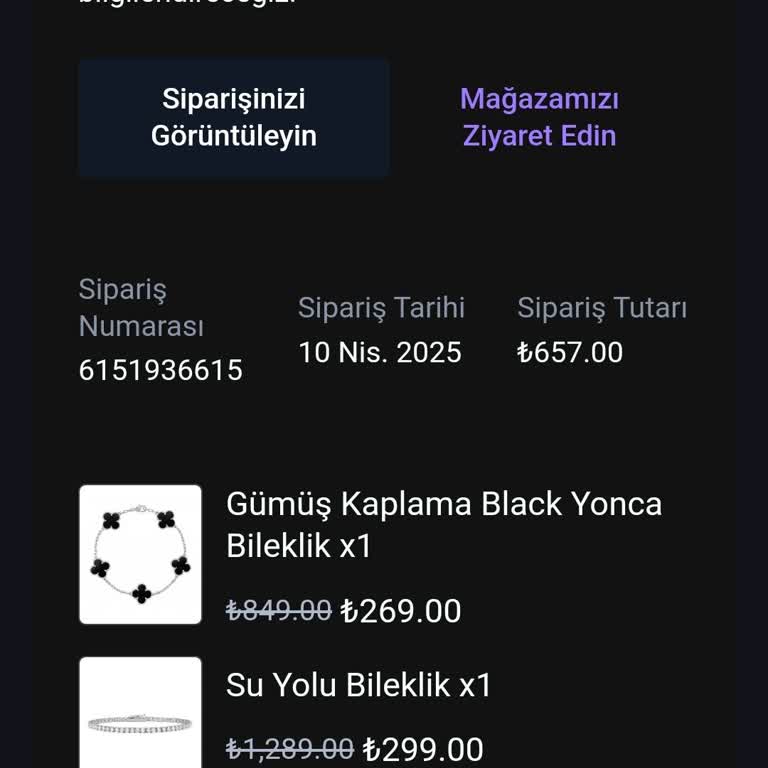Screen dimensions: 768x768
Task: Tap the Siparişinizi Görüntüleyin button
Action: point(234,118)
